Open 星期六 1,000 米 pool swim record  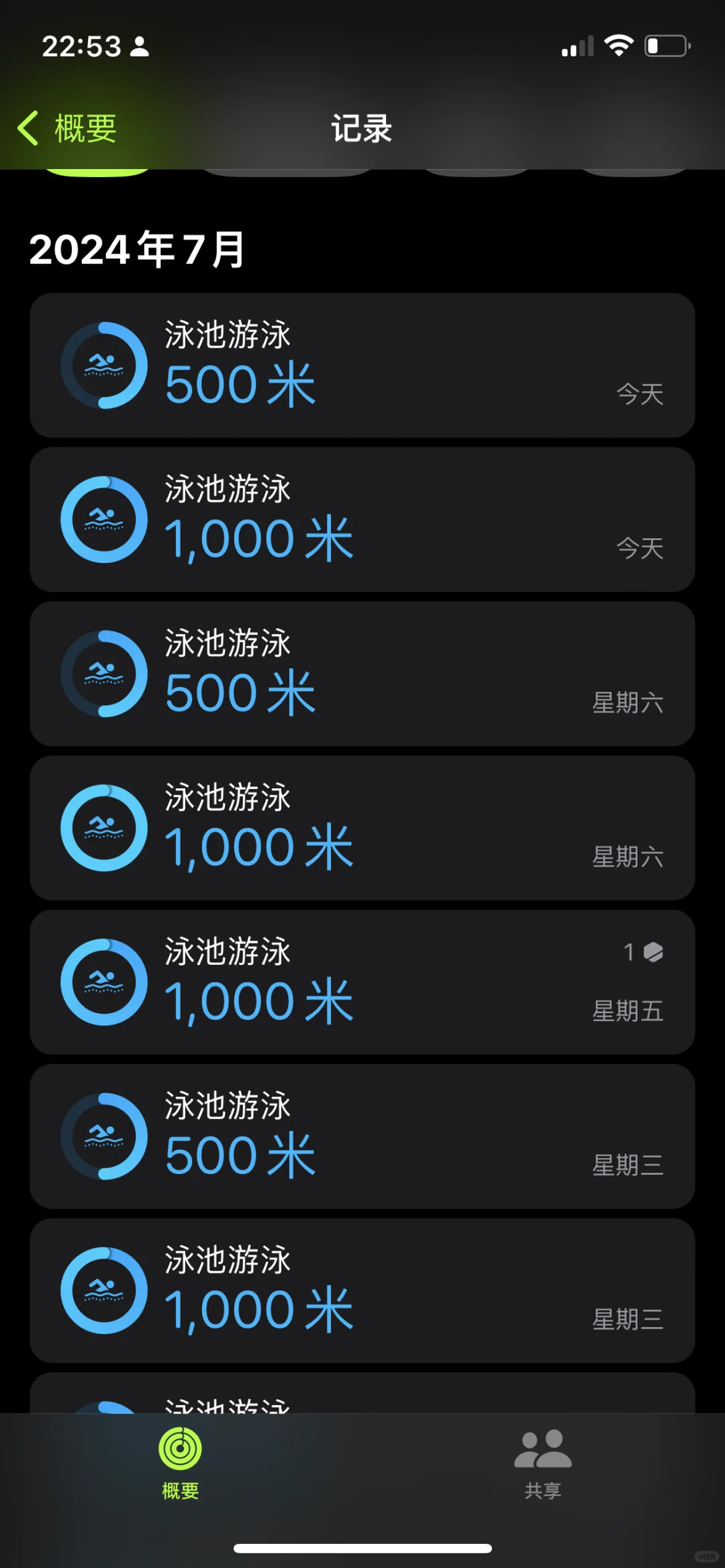[x=362, y=828]
